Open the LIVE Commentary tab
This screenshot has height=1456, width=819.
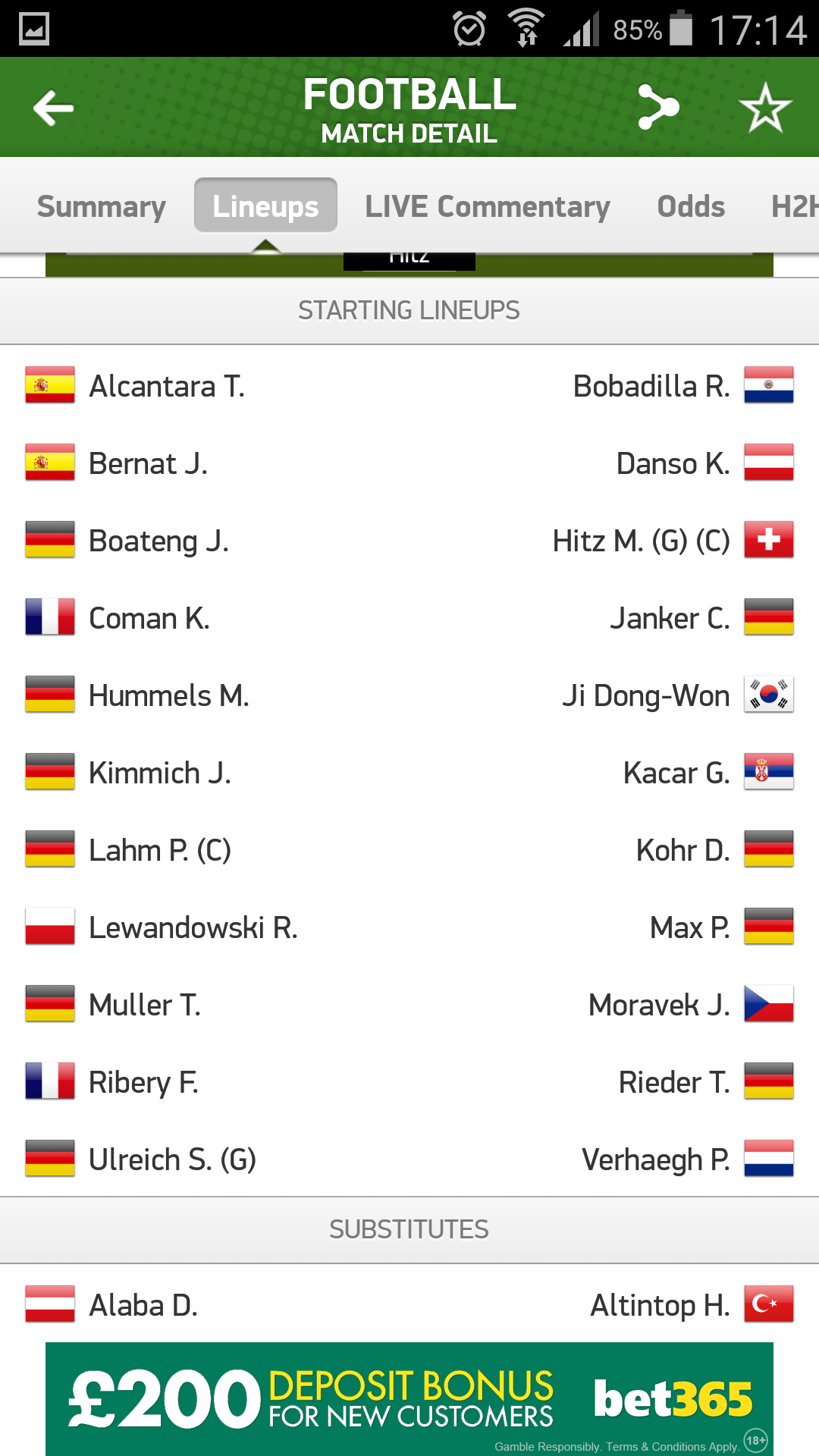click(x=487, y=206)
